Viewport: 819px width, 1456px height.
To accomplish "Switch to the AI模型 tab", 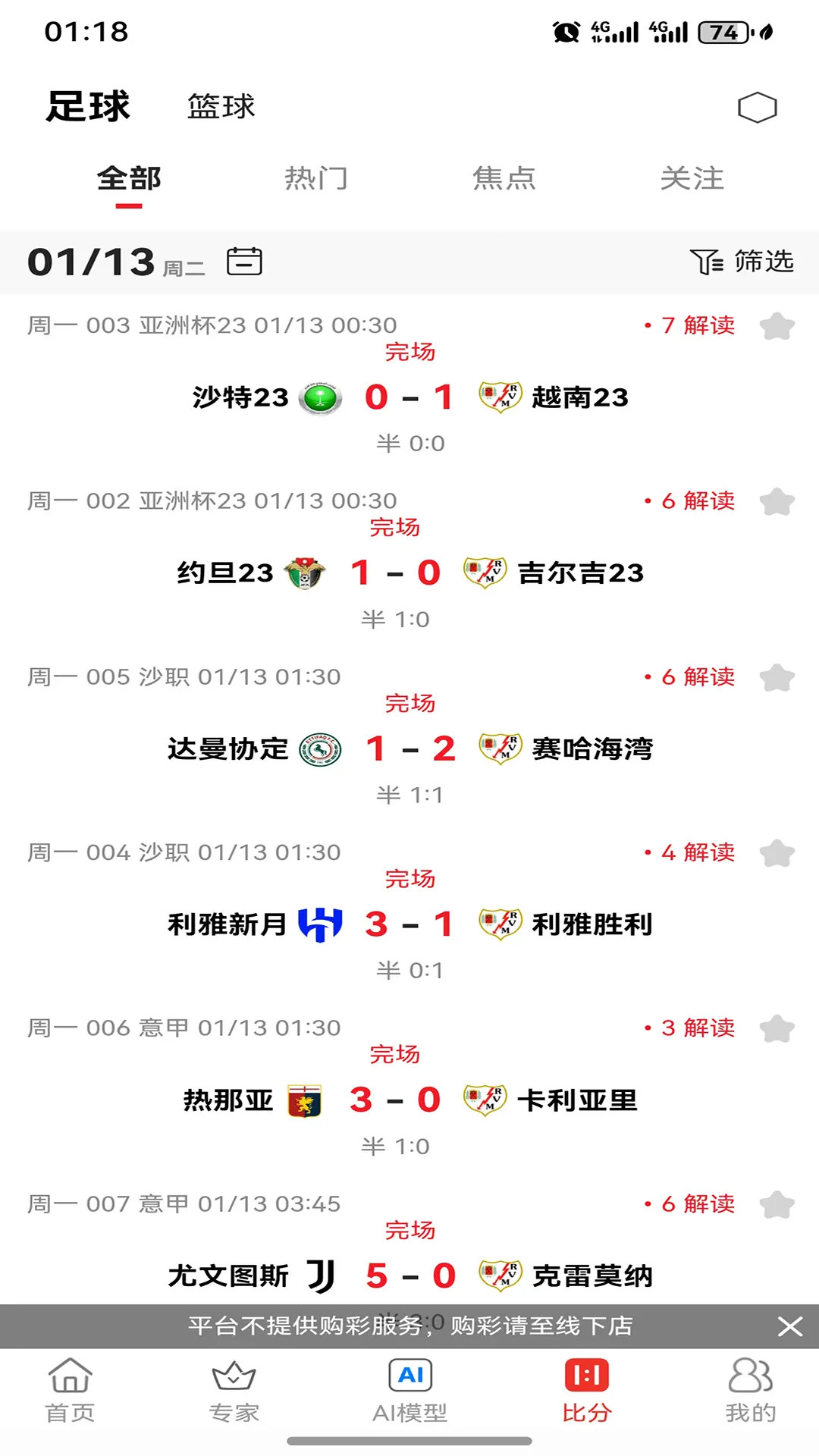I will pyautogui.click(x=409, y=1391).
